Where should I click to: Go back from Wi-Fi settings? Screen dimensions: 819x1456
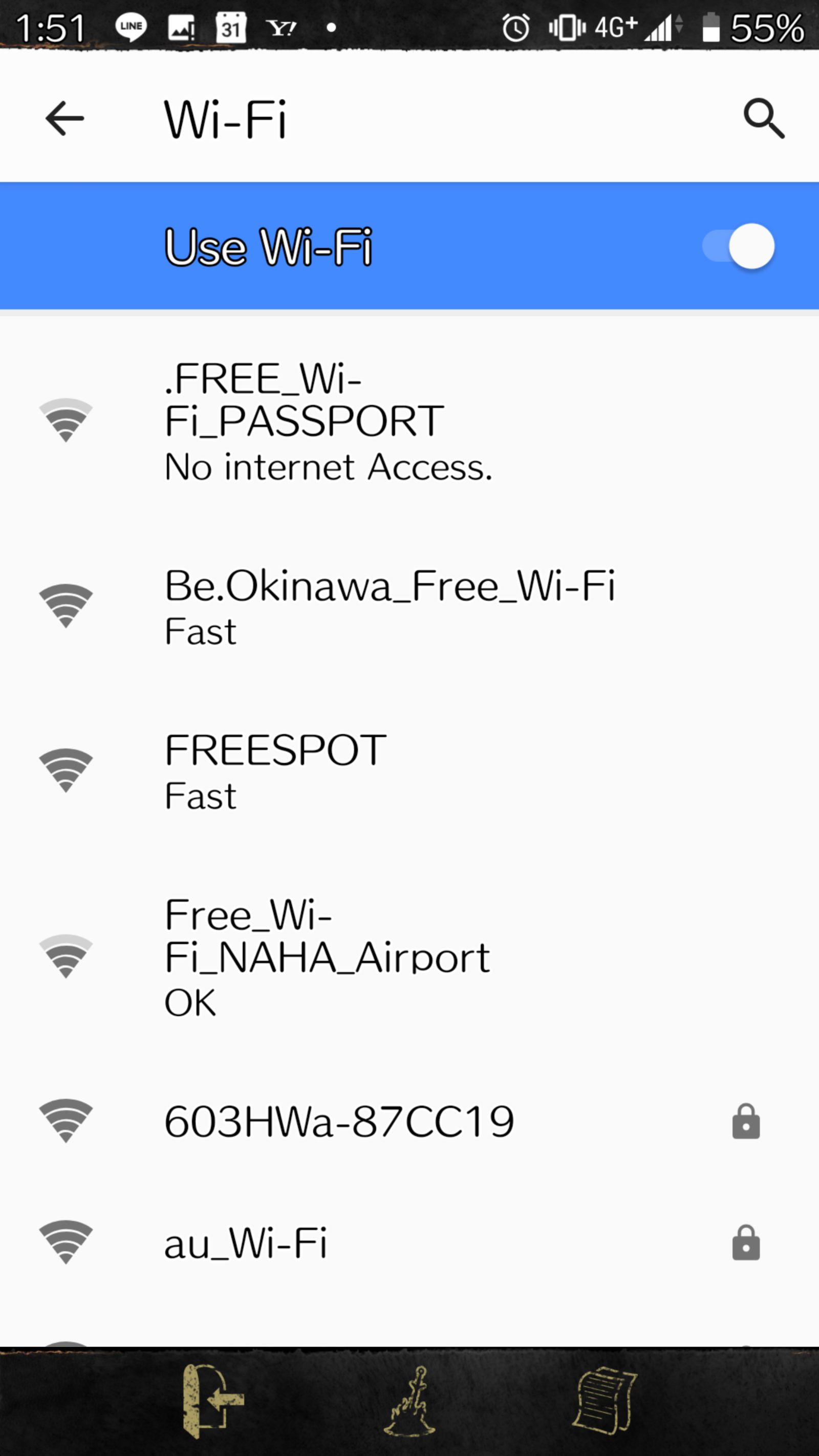[x=64, y=119]
